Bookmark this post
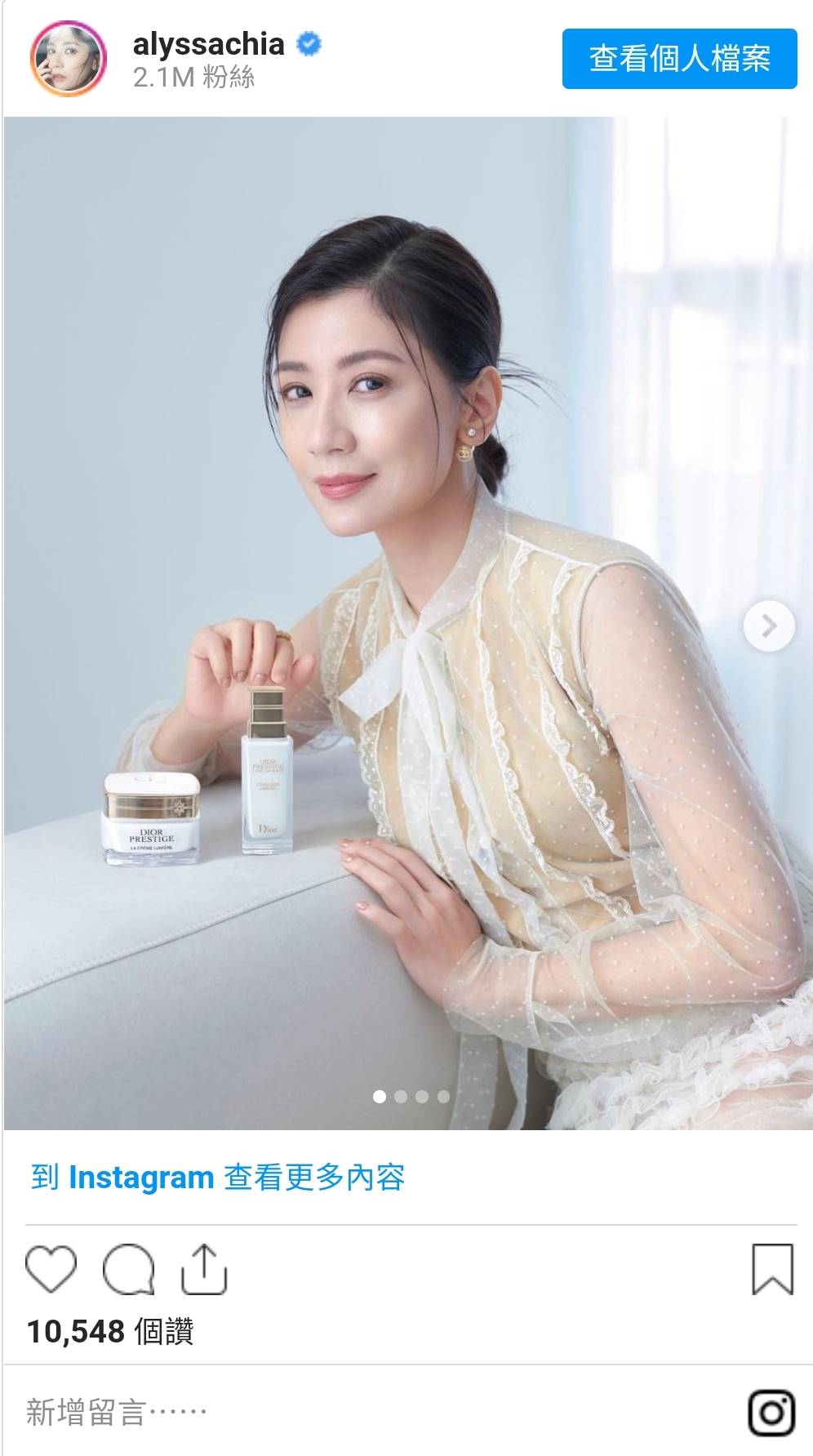The width and height of the screenshot is (813, 1456). coord(771,1269)
